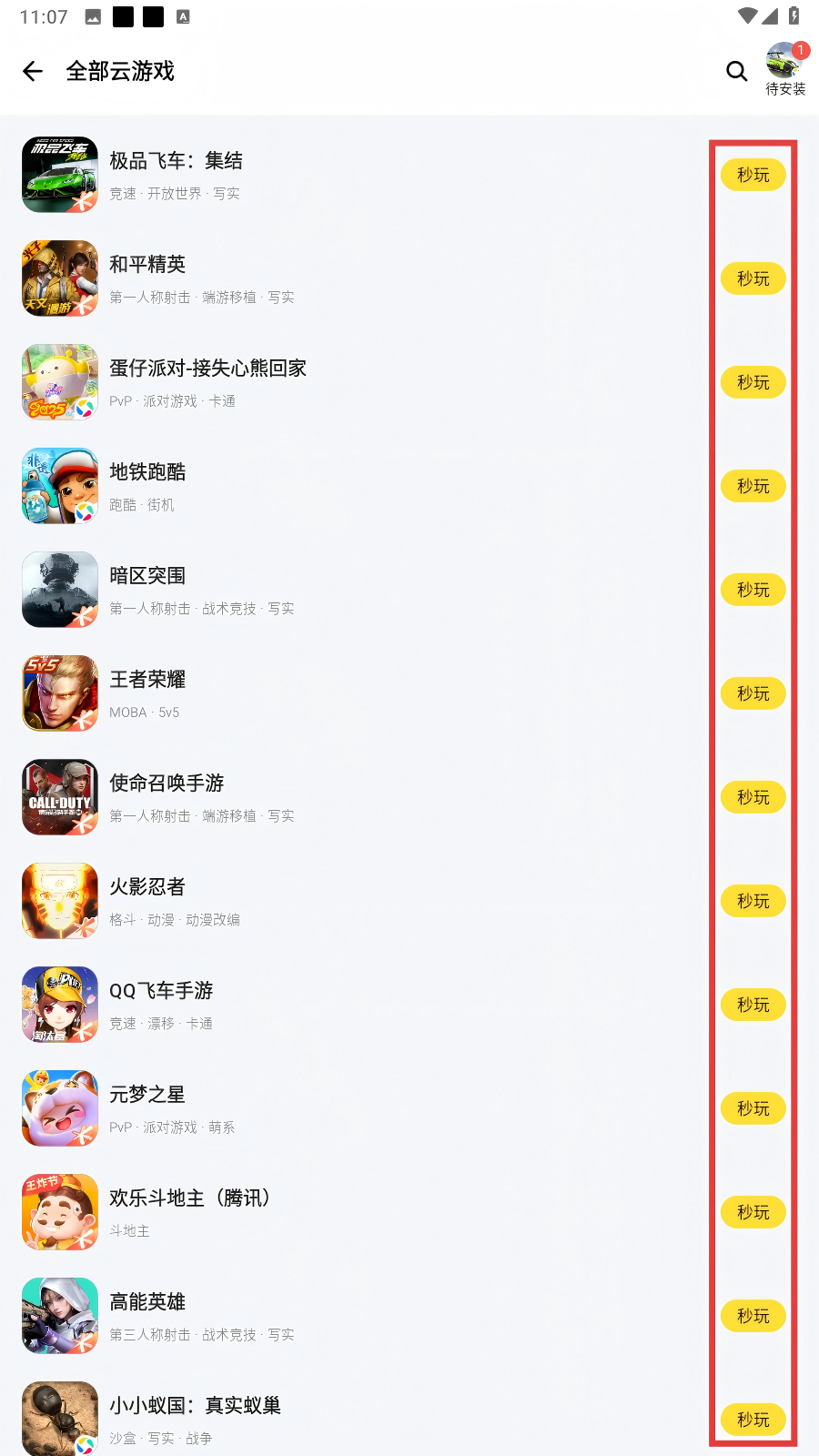
Task: Open the search icon
Action: [736, 71]
